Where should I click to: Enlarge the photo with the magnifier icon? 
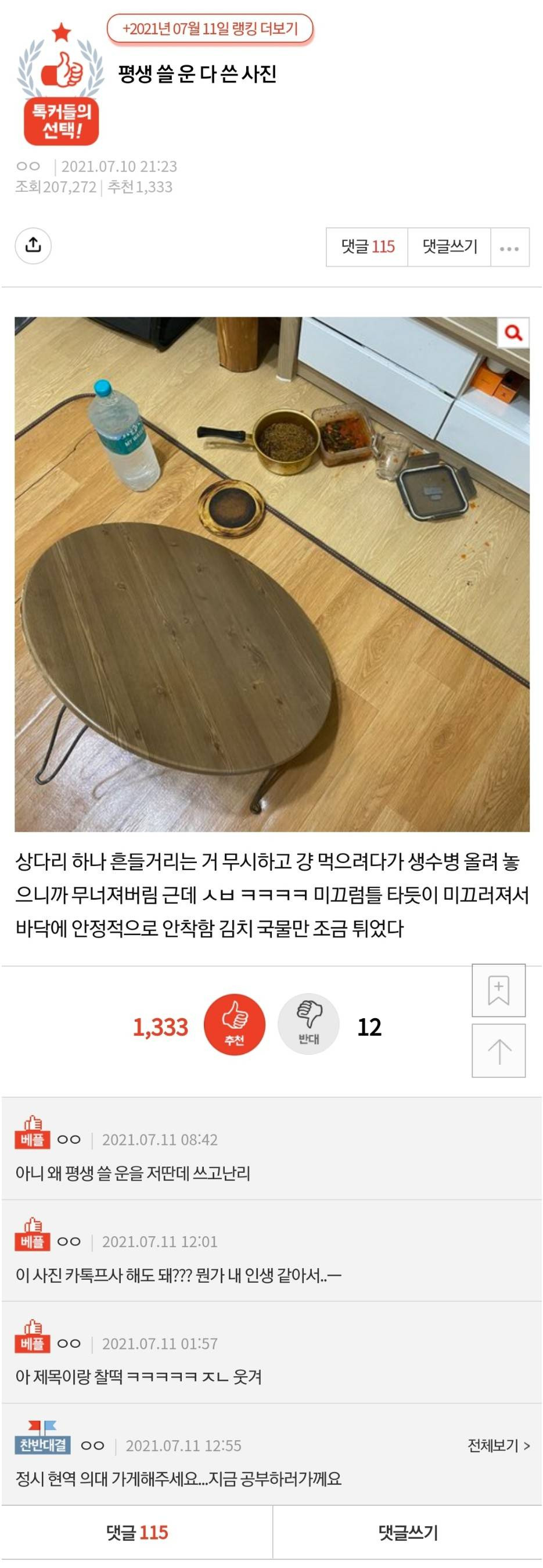coord(513,333)
